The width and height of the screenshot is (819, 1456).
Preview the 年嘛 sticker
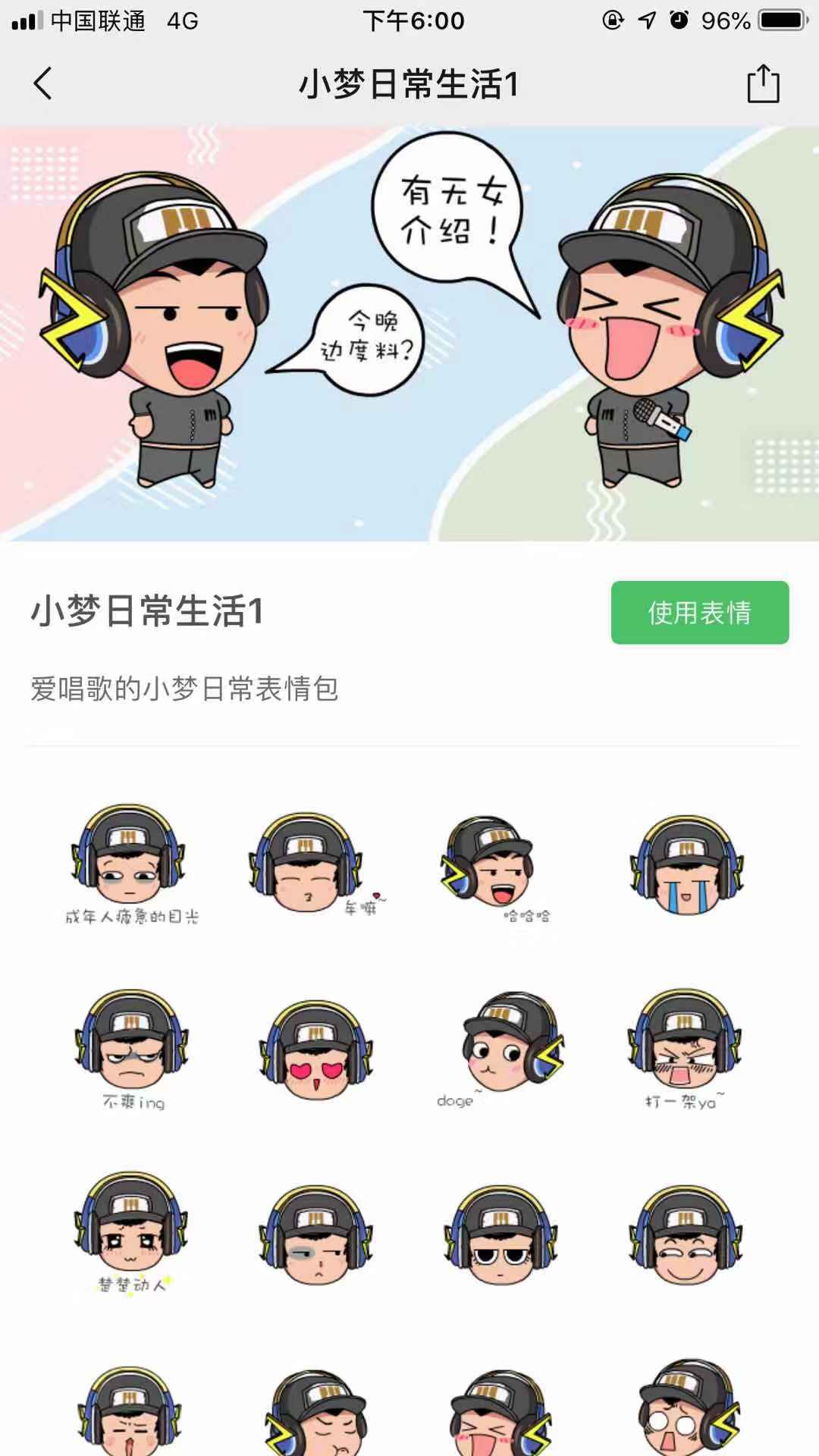pyautogui.click(x=315, y=864)
